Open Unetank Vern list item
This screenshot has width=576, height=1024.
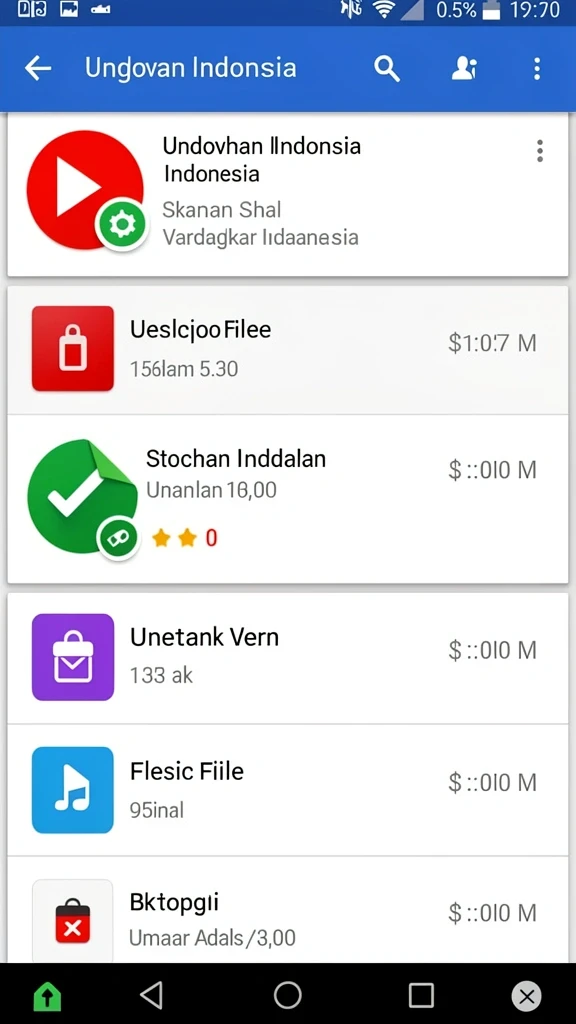(x=287, y=658)
